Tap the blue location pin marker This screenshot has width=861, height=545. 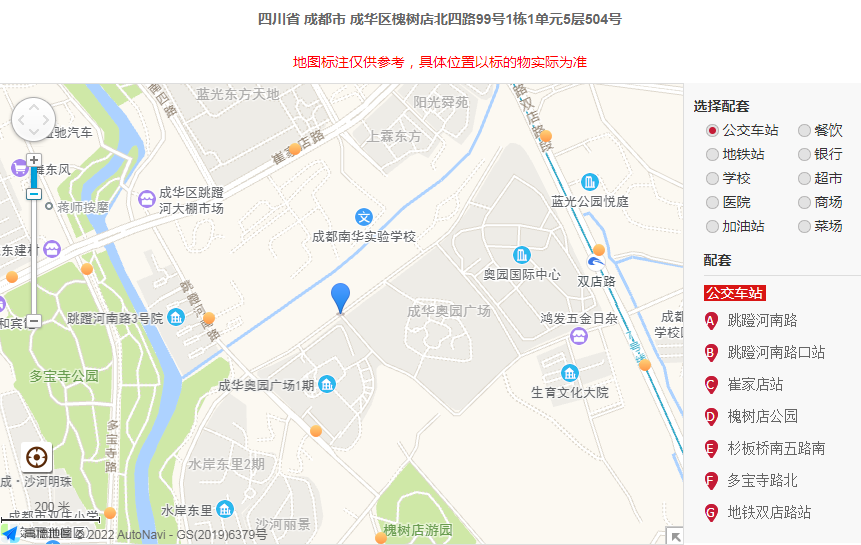coord(341,297)
